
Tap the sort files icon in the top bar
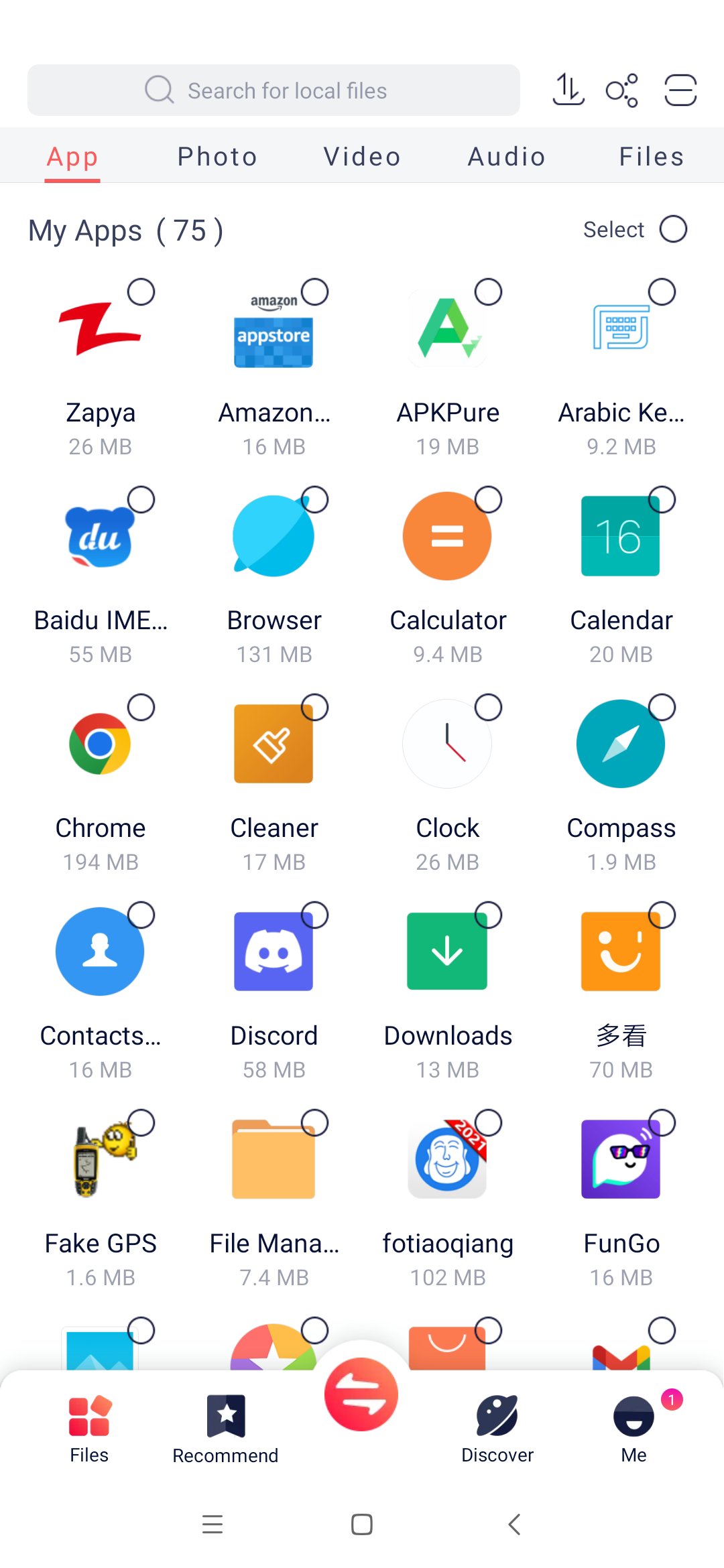[x=567, y=90]
